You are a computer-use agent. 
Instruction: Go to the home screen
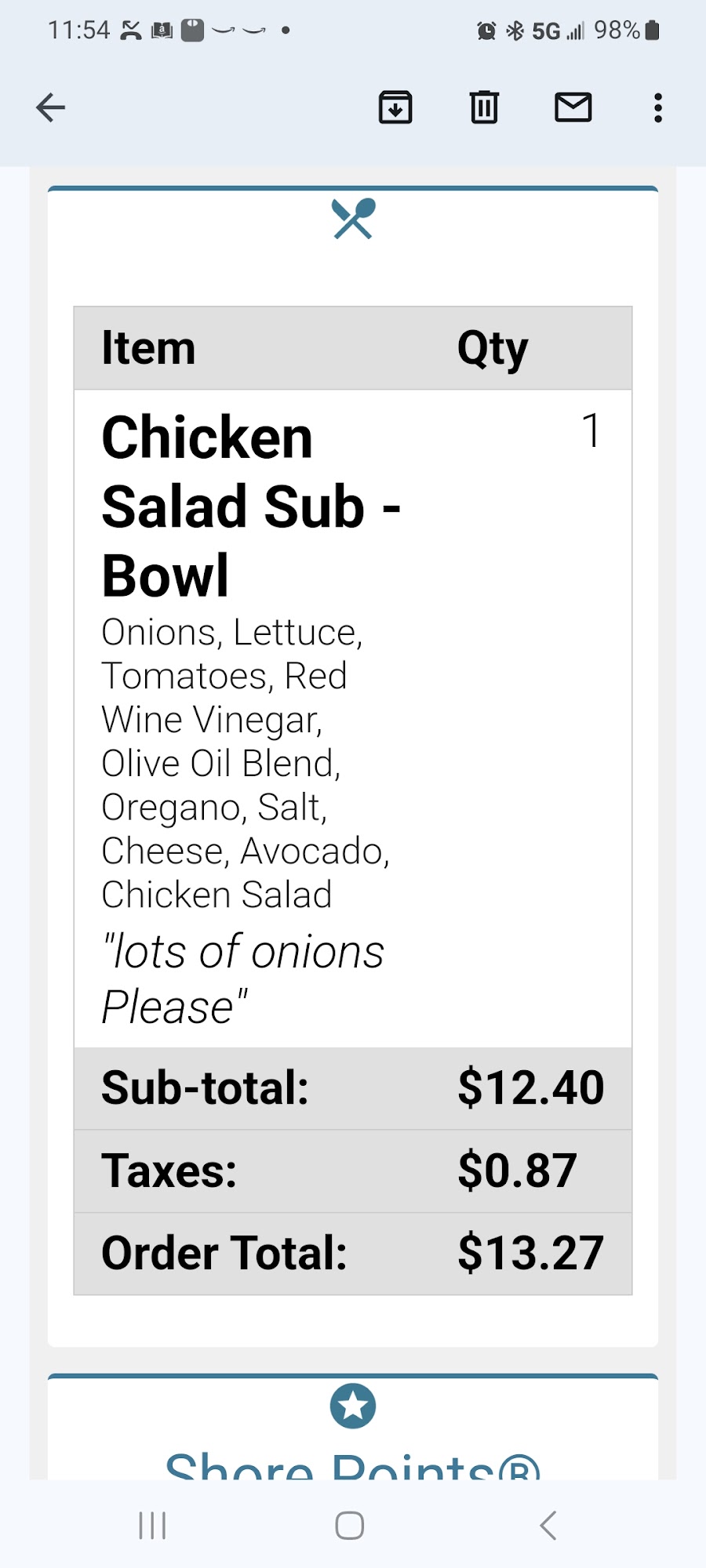tap(350, 1526)
